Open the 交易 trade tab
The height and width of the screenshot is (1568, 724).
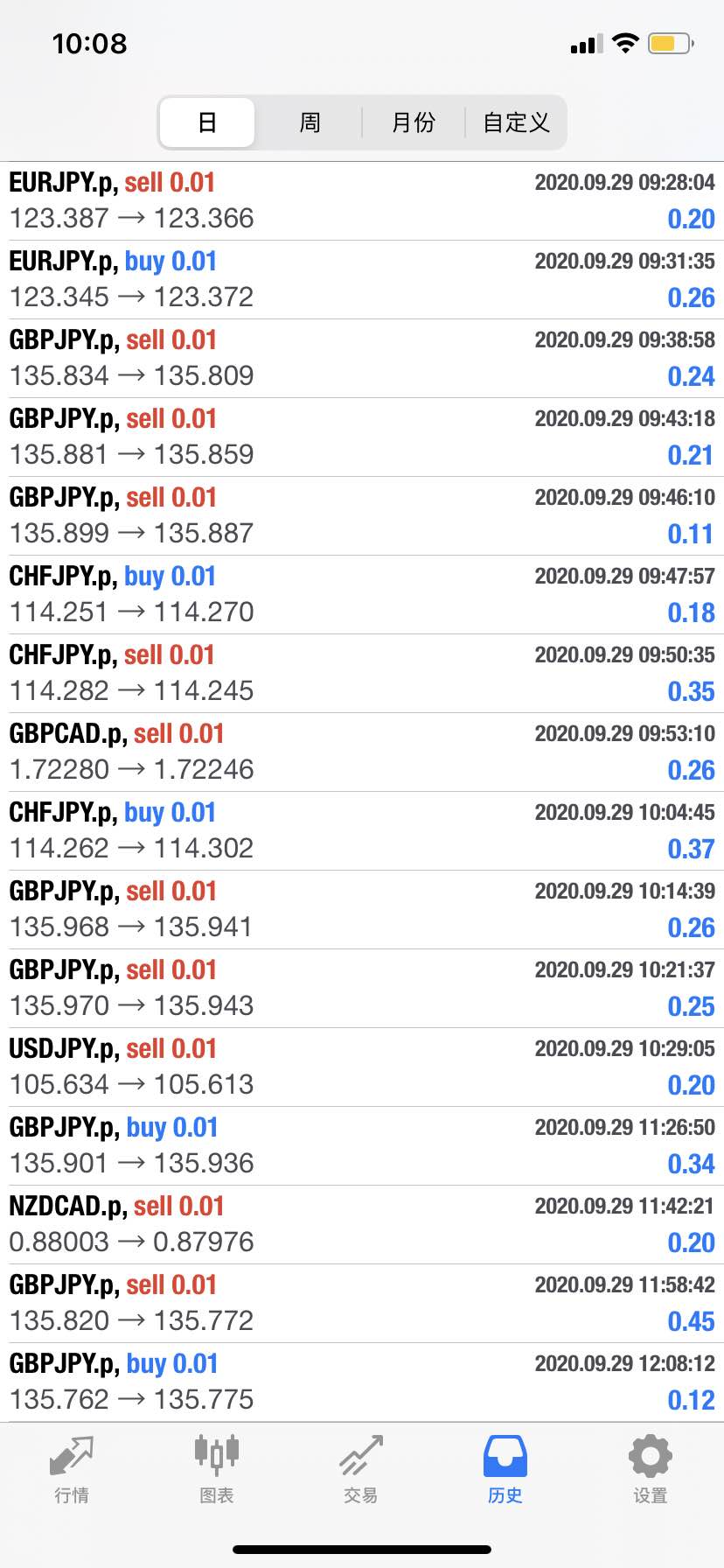361,1470
